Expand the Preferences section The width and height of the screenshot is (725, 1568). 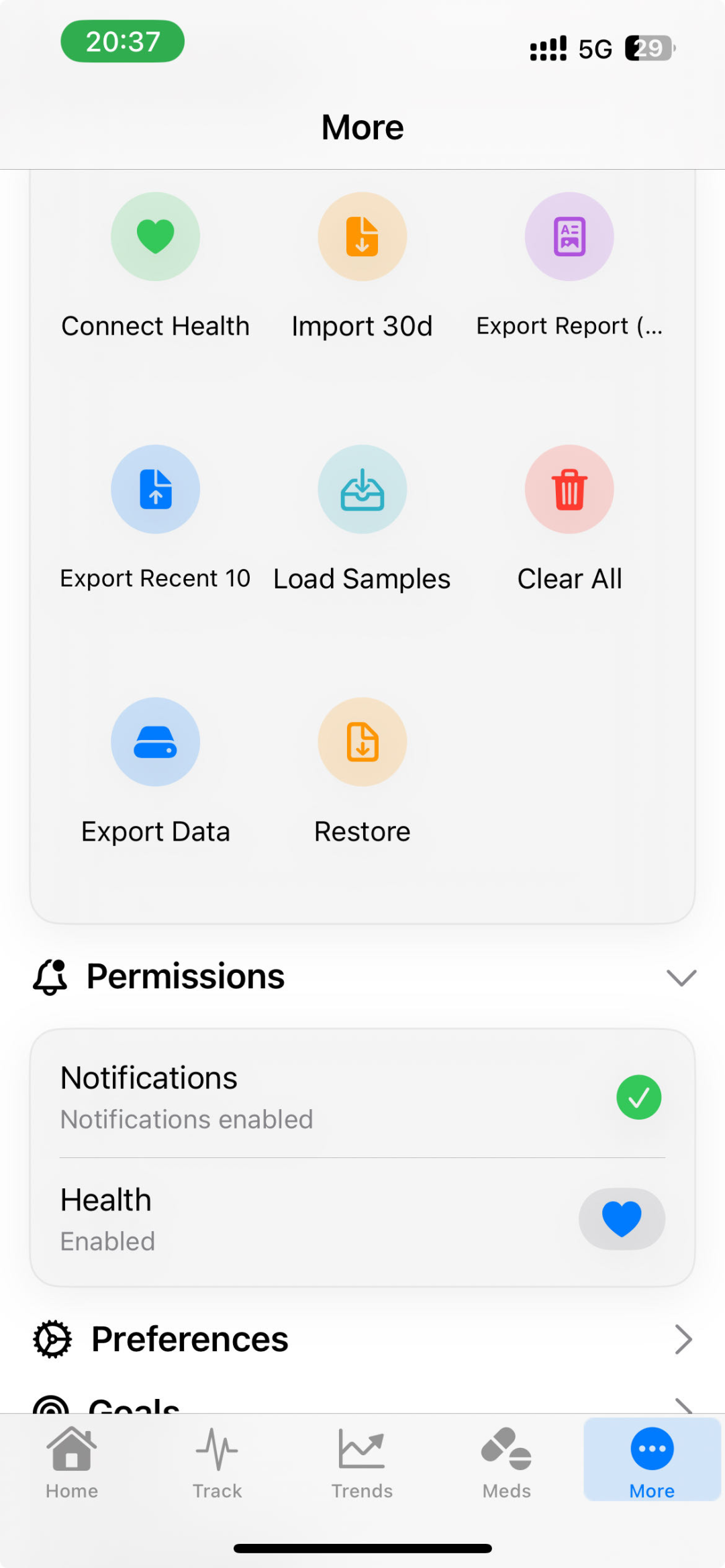click(x=683, y=1340)
